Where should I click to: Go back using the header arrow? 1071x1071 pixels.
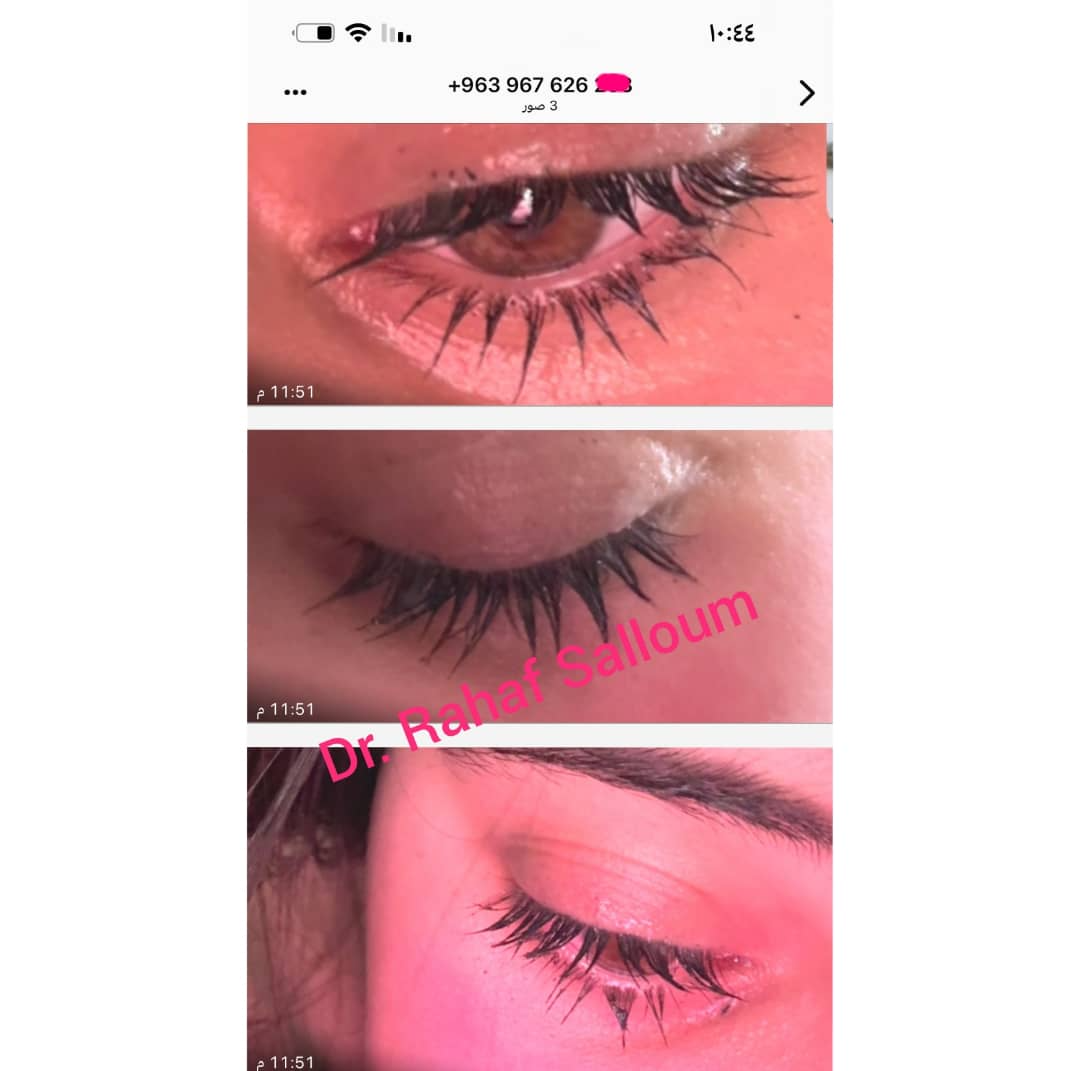(x=807, y=93)
